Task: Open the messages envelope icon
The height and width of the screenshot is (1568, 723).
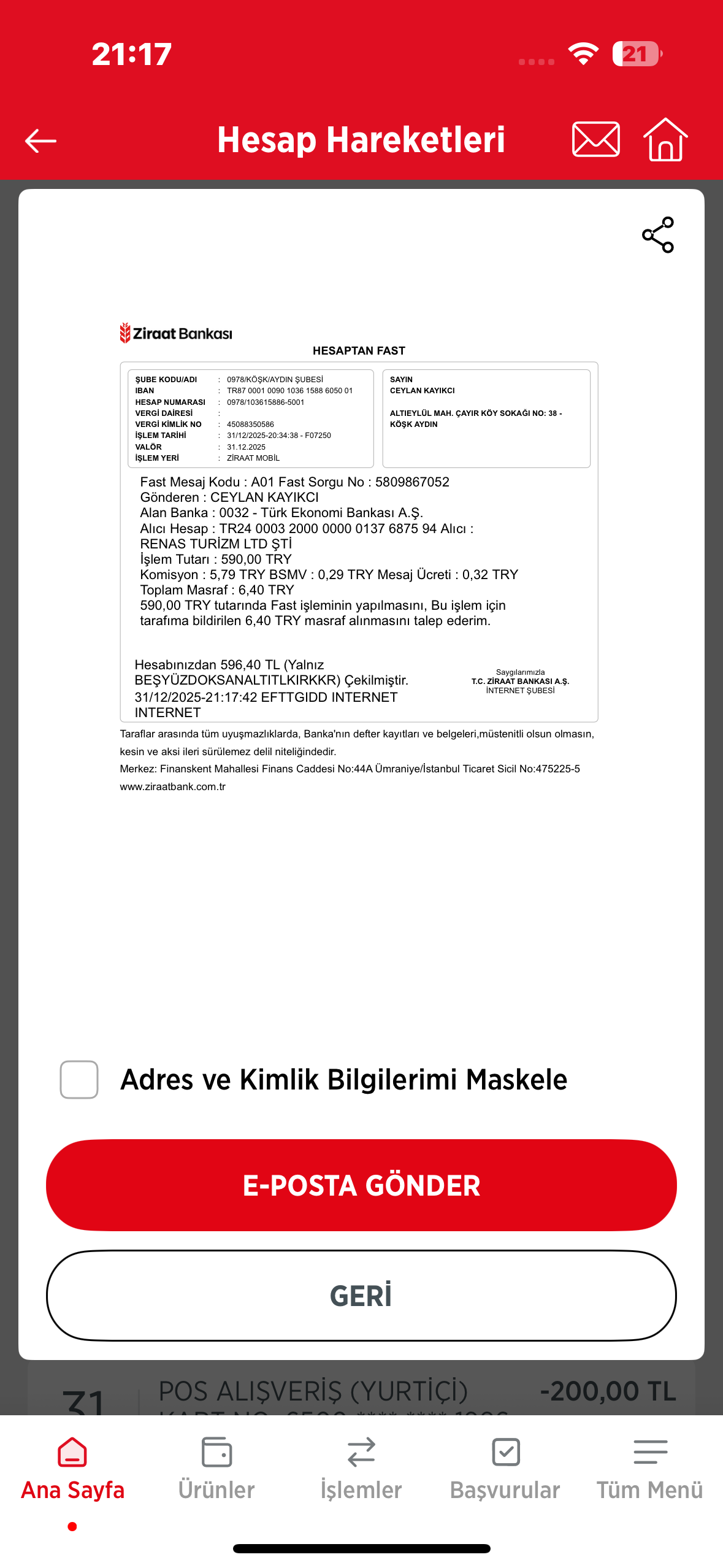Action: point(595,139)
